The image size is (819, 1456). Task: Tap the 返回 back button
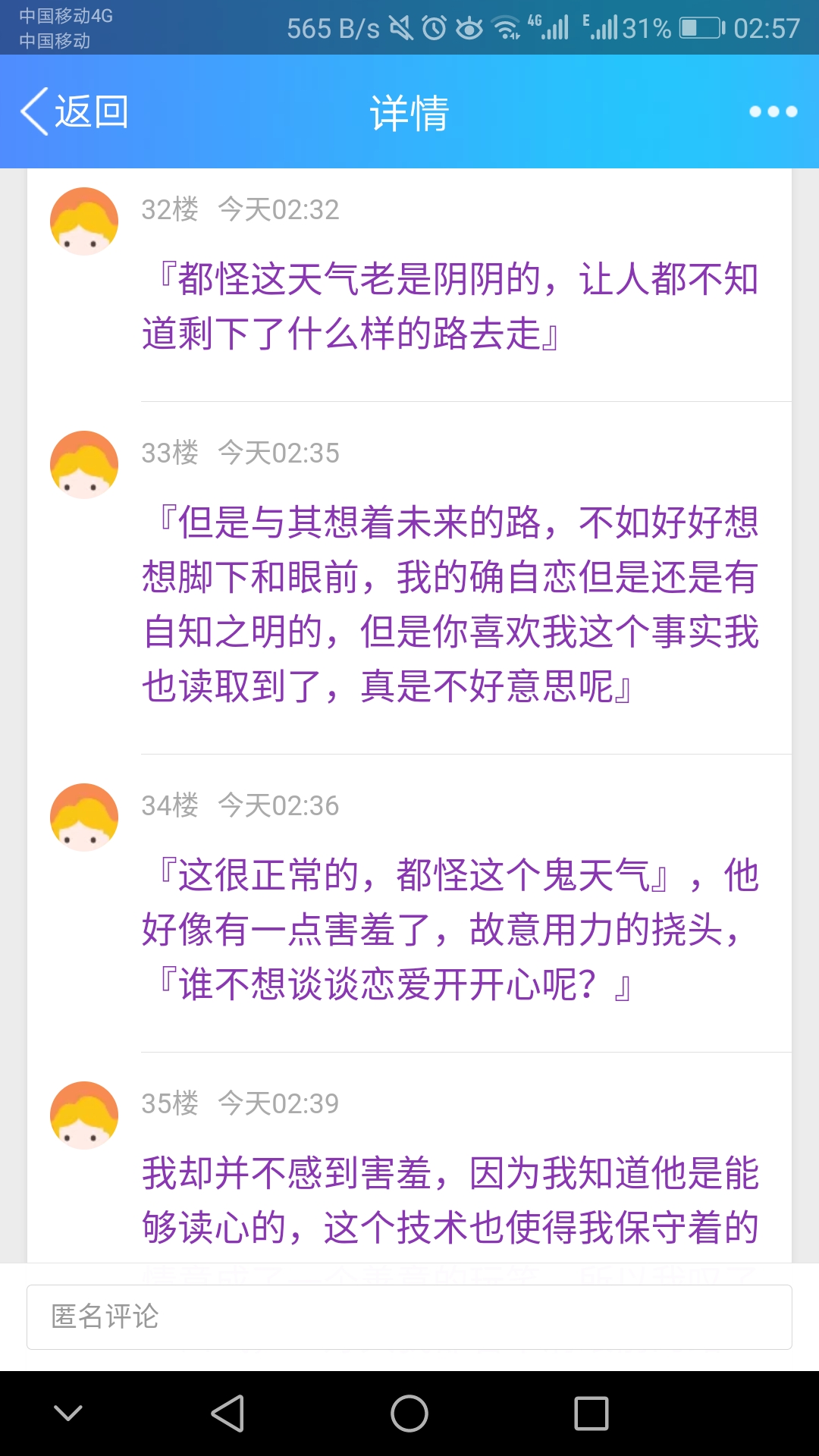(74, 111)
